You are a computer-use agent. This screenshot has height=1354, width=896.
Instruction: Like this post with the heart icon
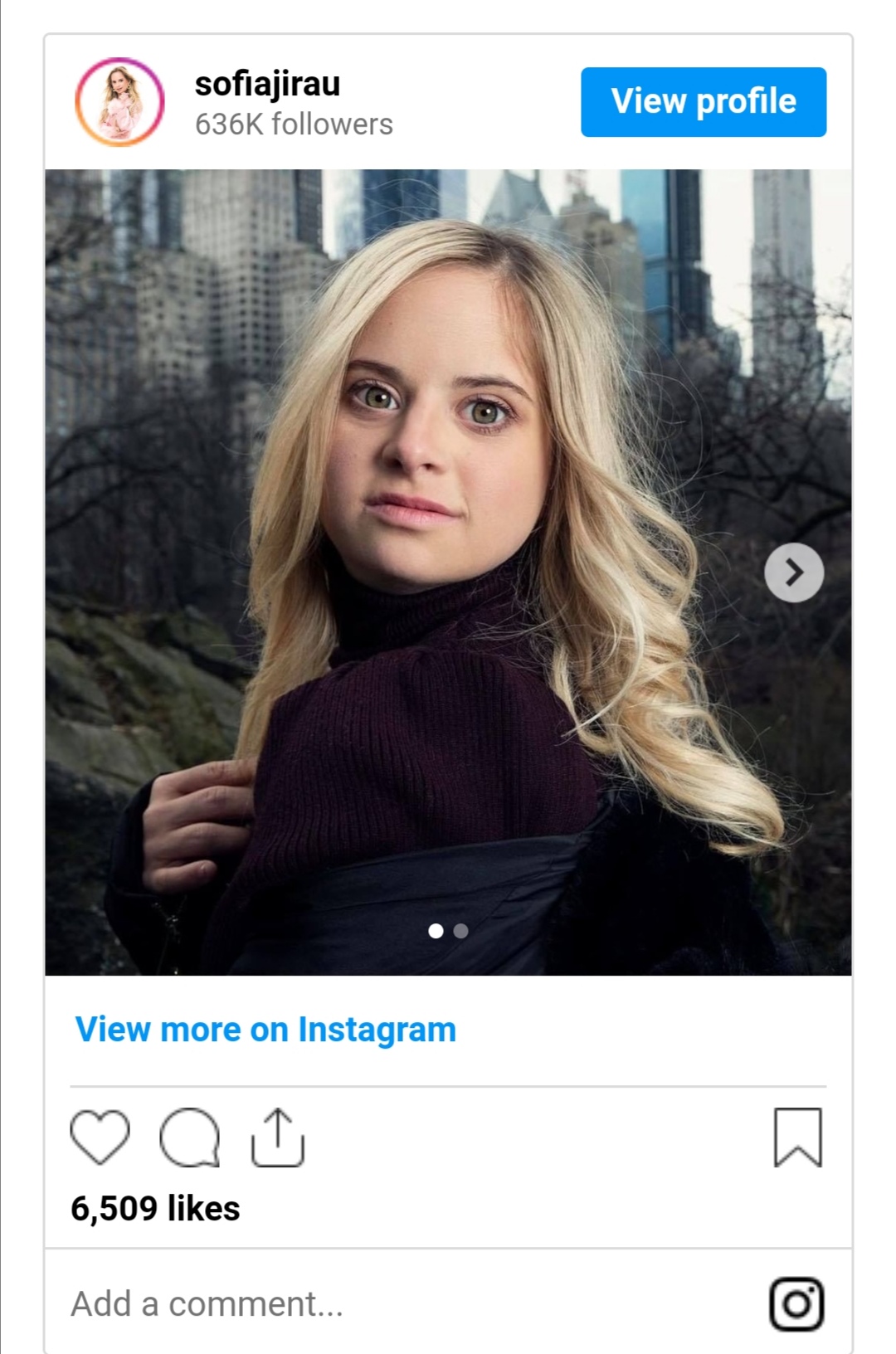(x=100, y=1137)
